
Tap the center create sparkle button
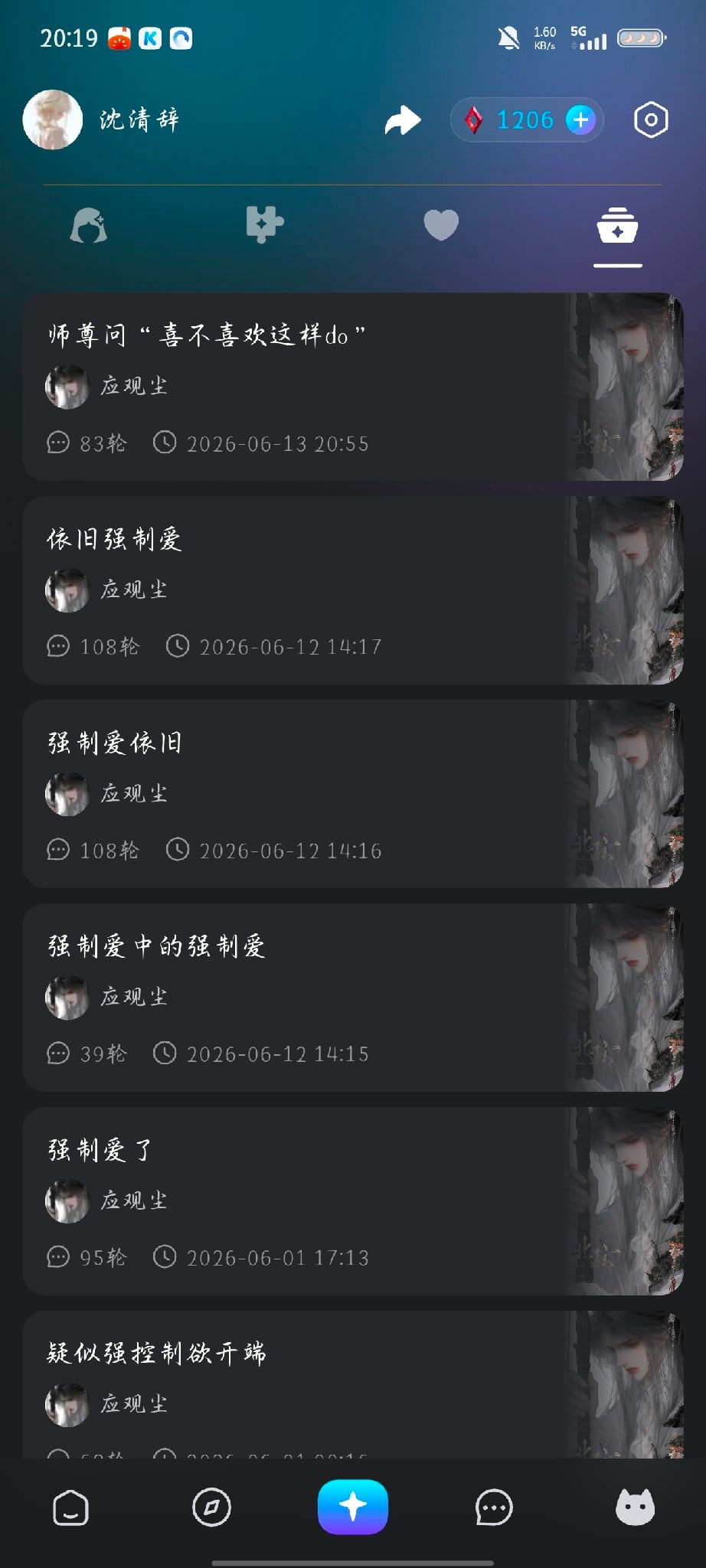pyautogui.click(x=353, y=1507)
